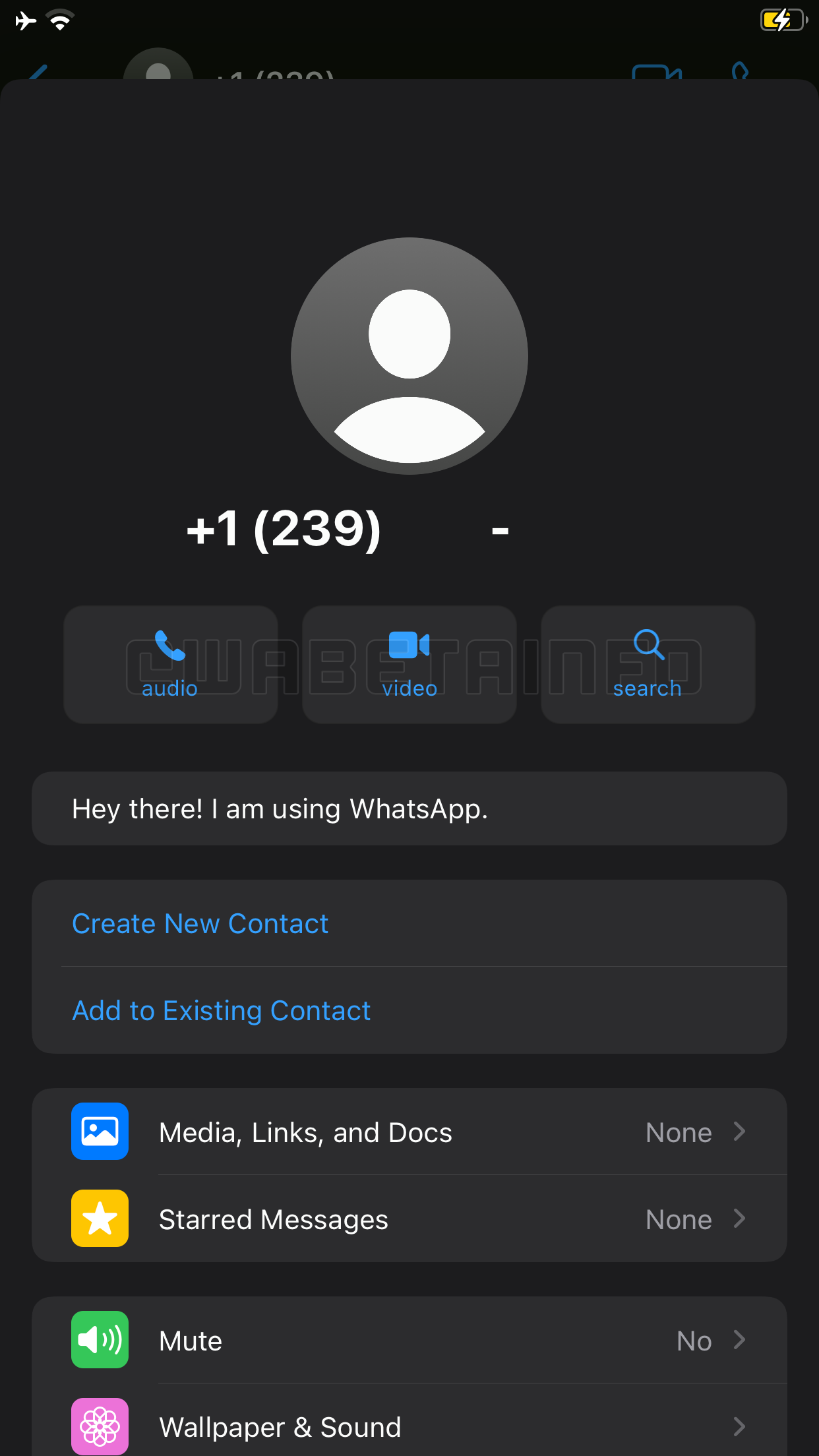The height and width of the screenshot is (1456, 819).
Task: Select Create New Contact
Action: pyautogui.click(x=200, y=924)
